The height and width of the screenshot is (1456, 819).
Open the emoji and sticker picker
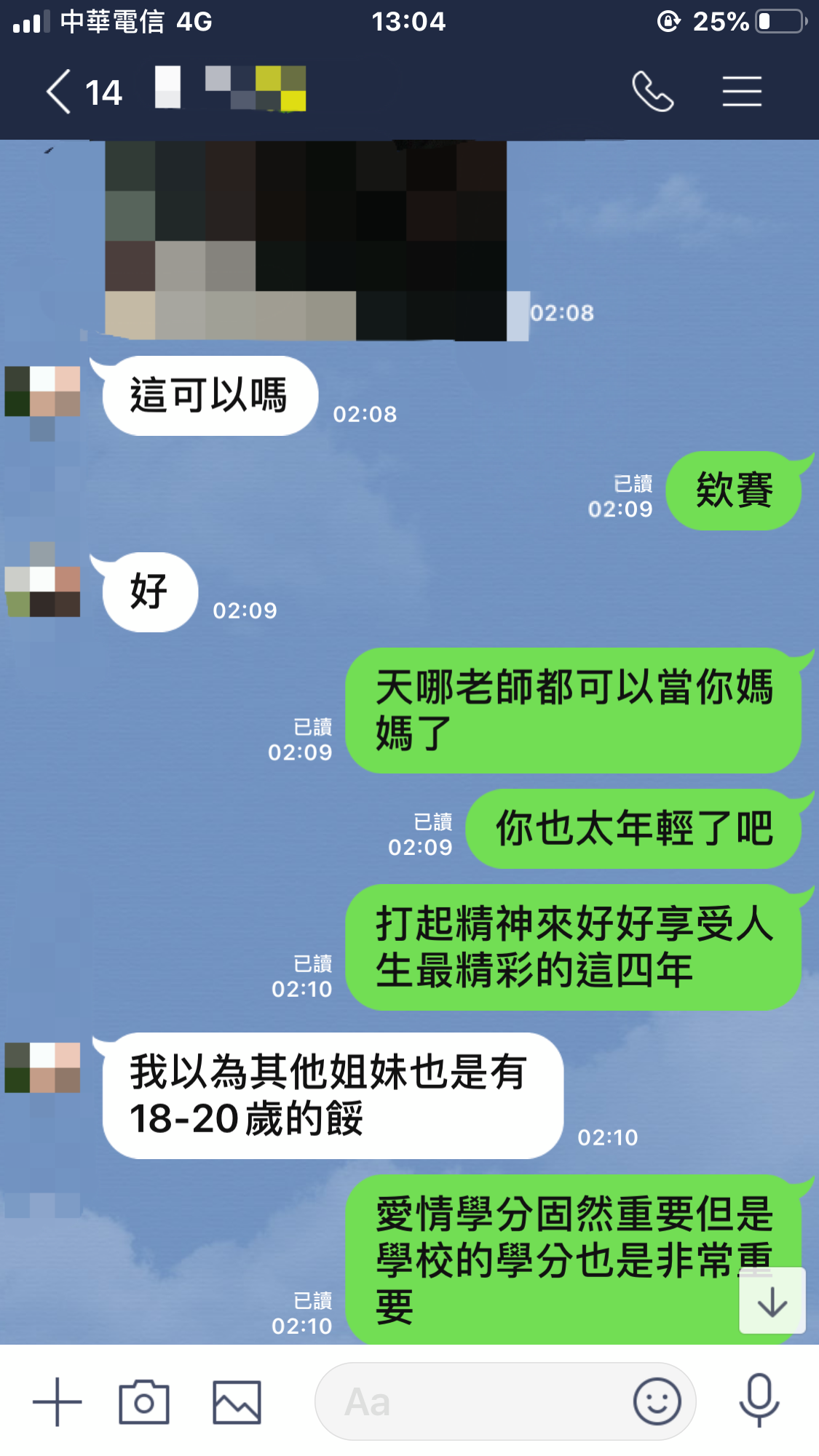click(657, 1401)
